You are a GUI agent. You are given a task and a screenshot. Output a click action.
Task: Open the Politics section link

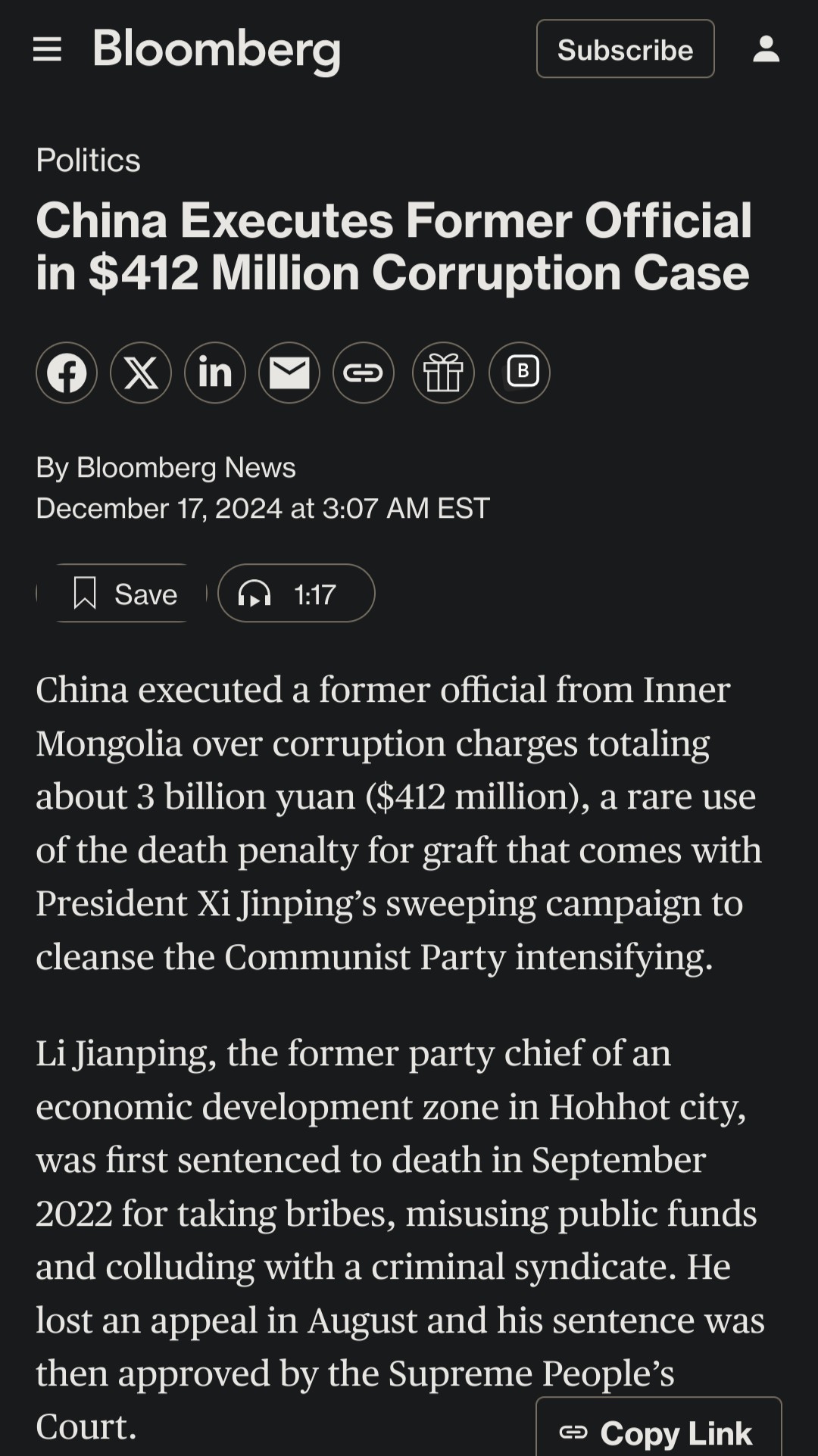click(88, 160)
